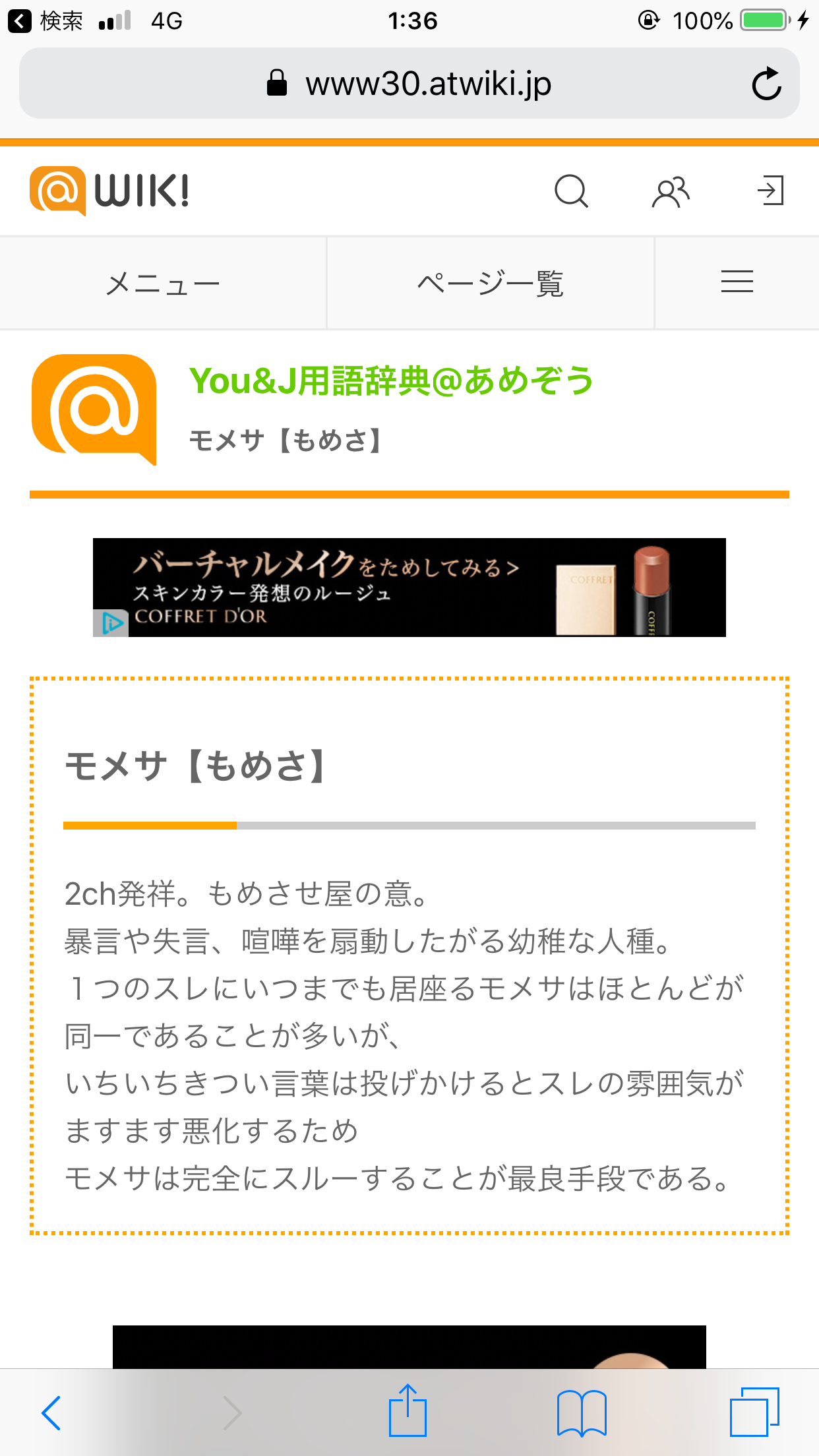Click the orange progress bar under モメサ heading

(x=150, y=826)
